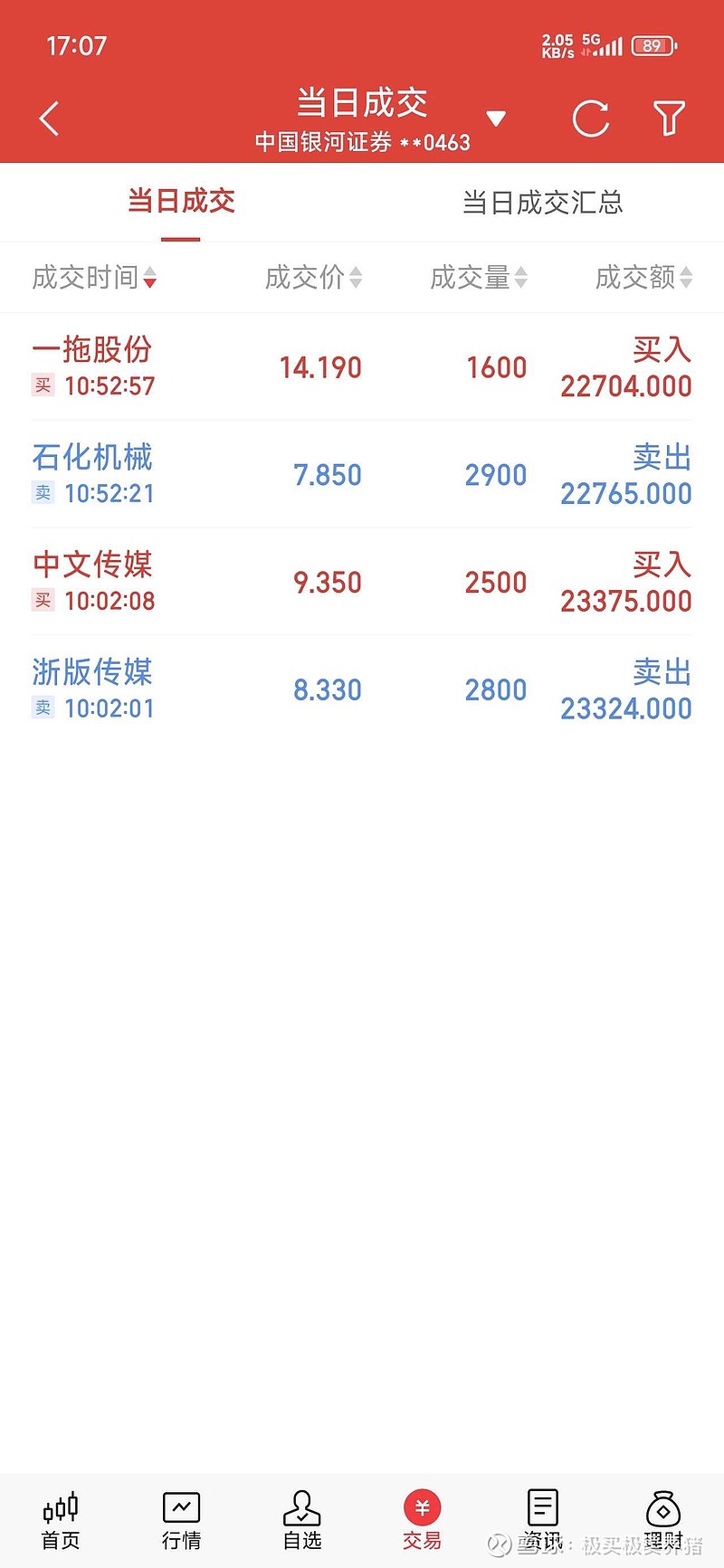Open the 理财 (Wealth) nav icon
Viewport: 724px width, 1568px height.
pos(663,1518)
